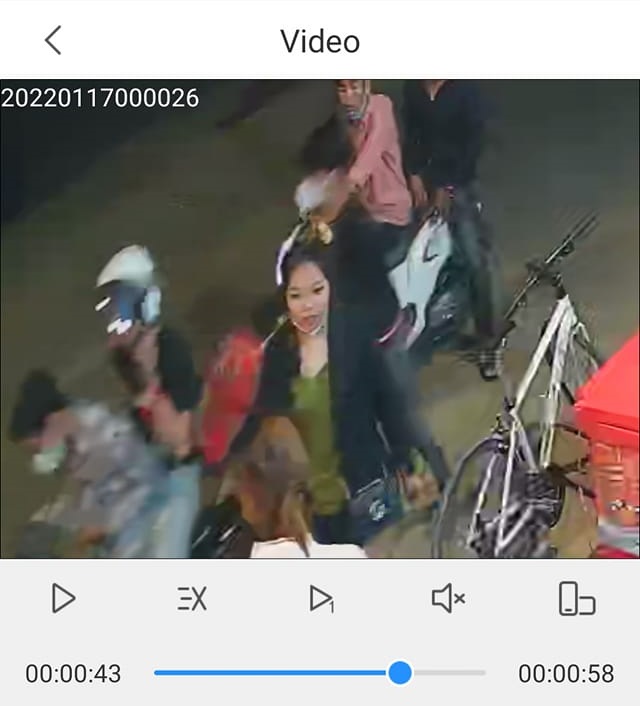Unmute the video sound
The width and height of the screenshot is (640, 706).
click(x=448, y=599)
